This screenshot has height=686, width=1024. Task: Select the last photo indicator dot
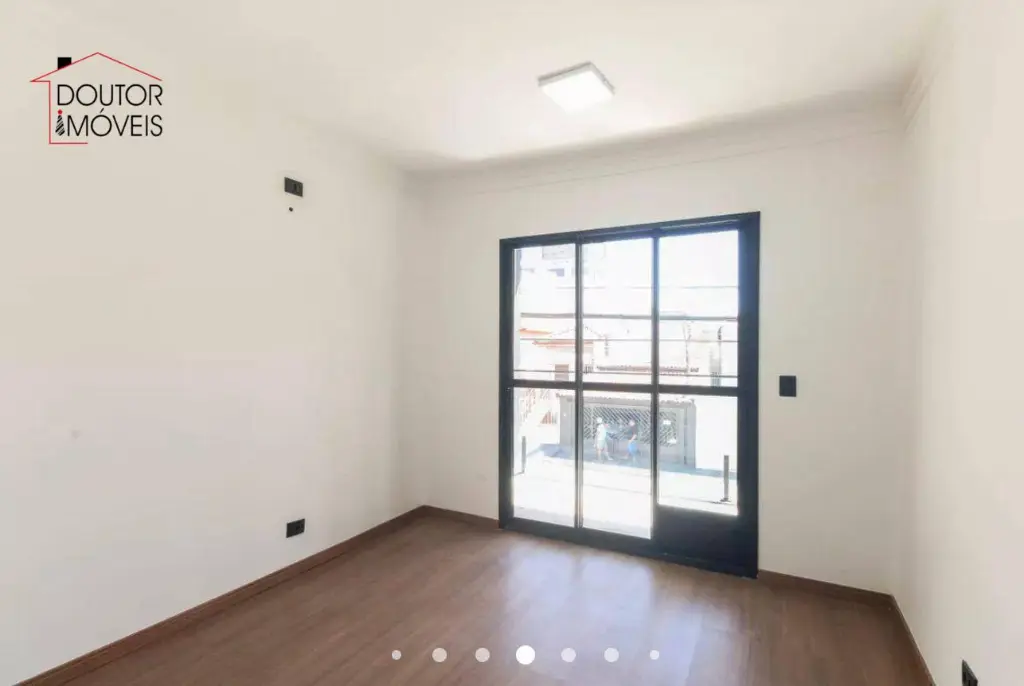coord(654,655)
